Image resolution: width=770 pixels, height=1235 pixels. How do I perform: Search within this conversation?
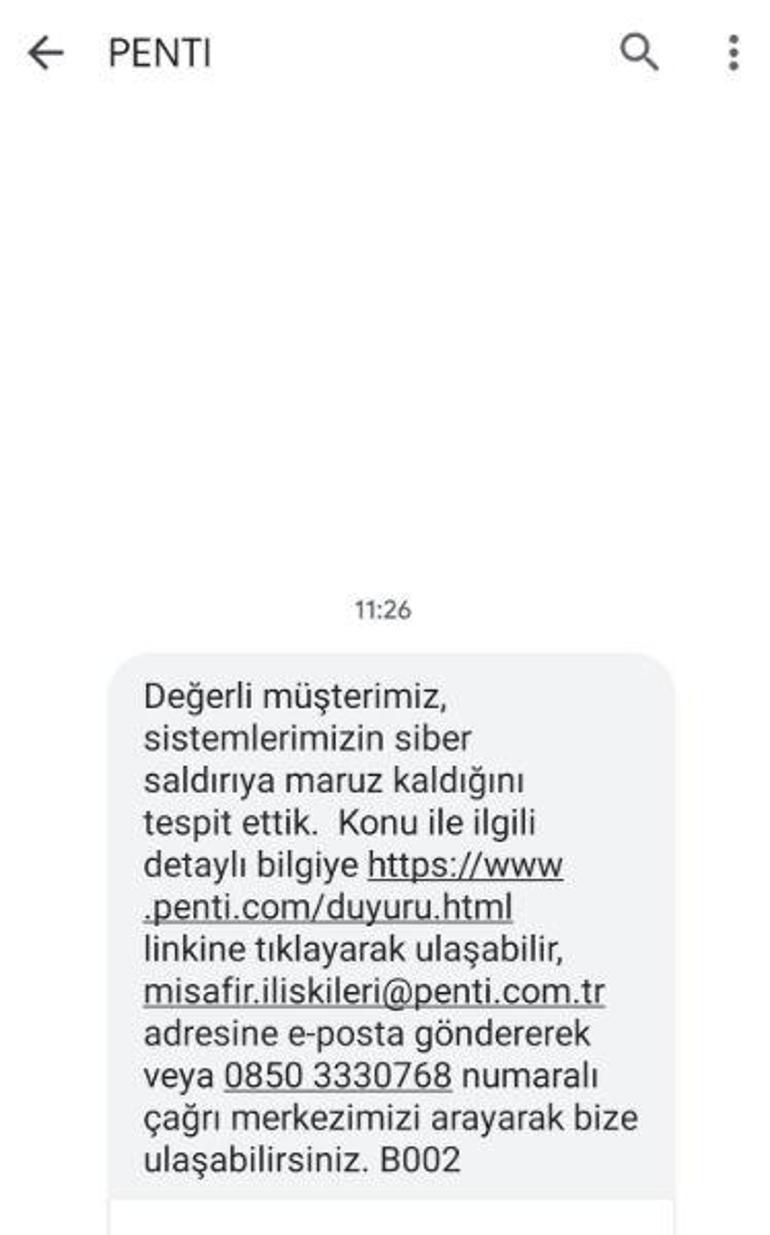639,52
